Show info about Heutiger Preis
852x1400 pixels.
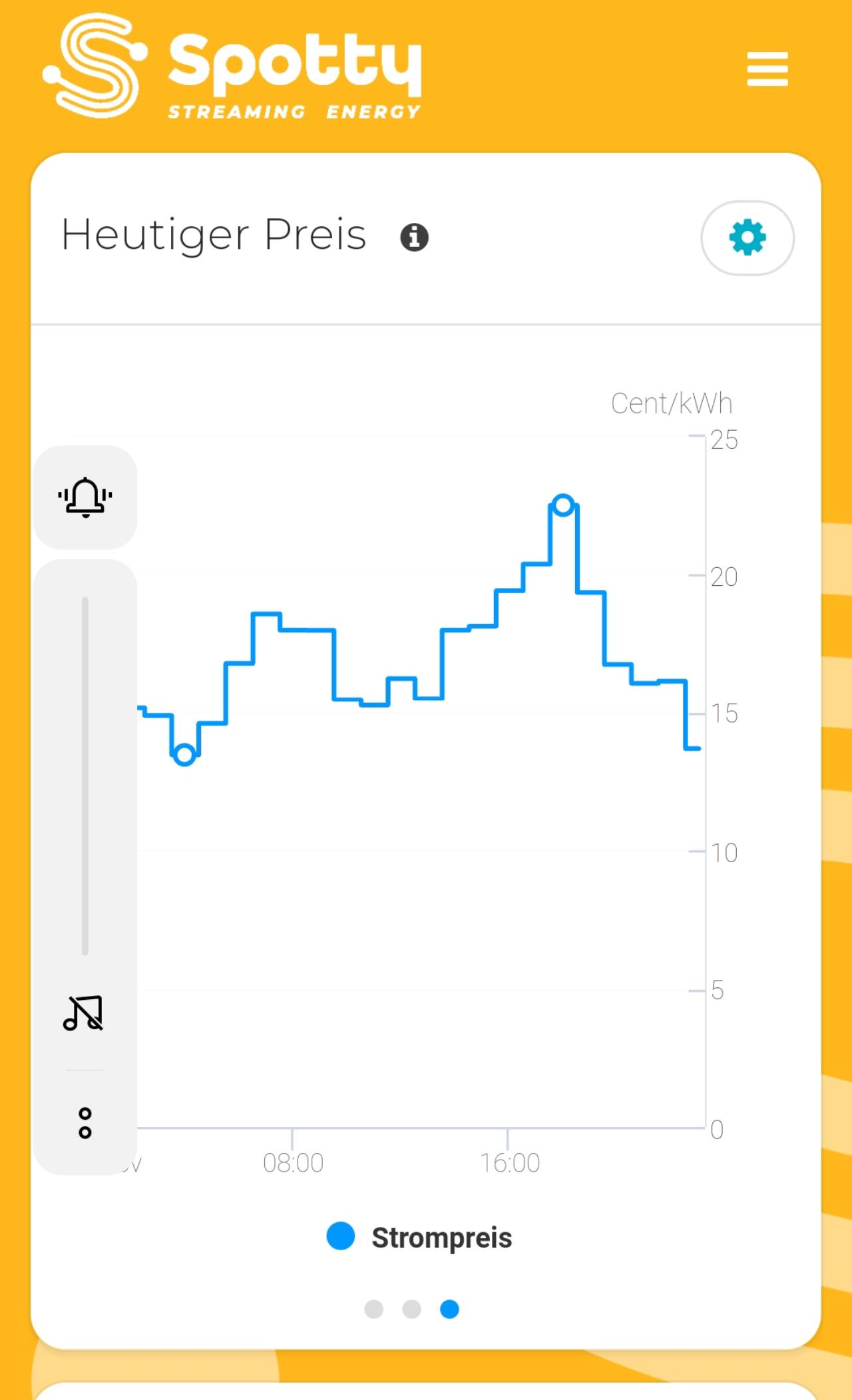(x=414, y=237)
